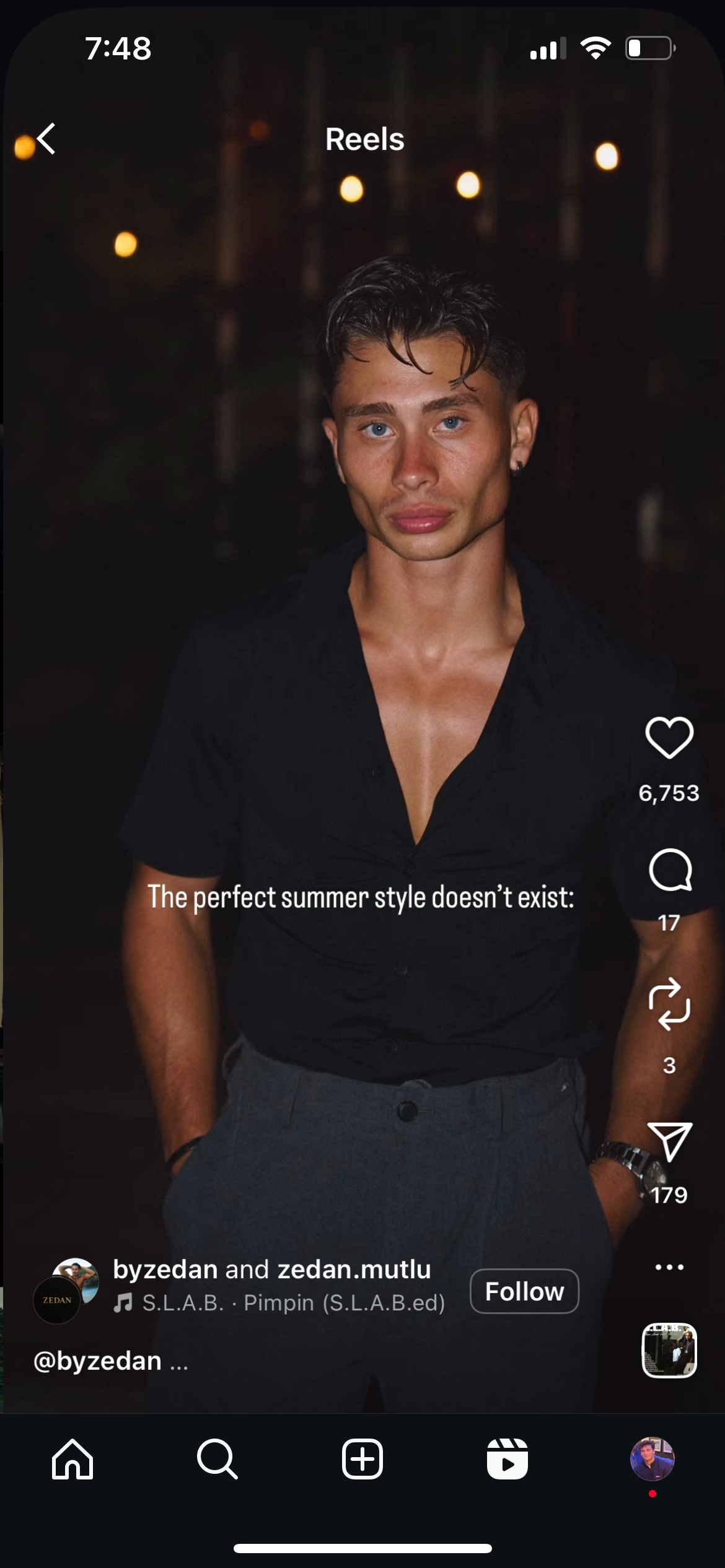
Task: Open your profile tab
Action: point(652,1459)
